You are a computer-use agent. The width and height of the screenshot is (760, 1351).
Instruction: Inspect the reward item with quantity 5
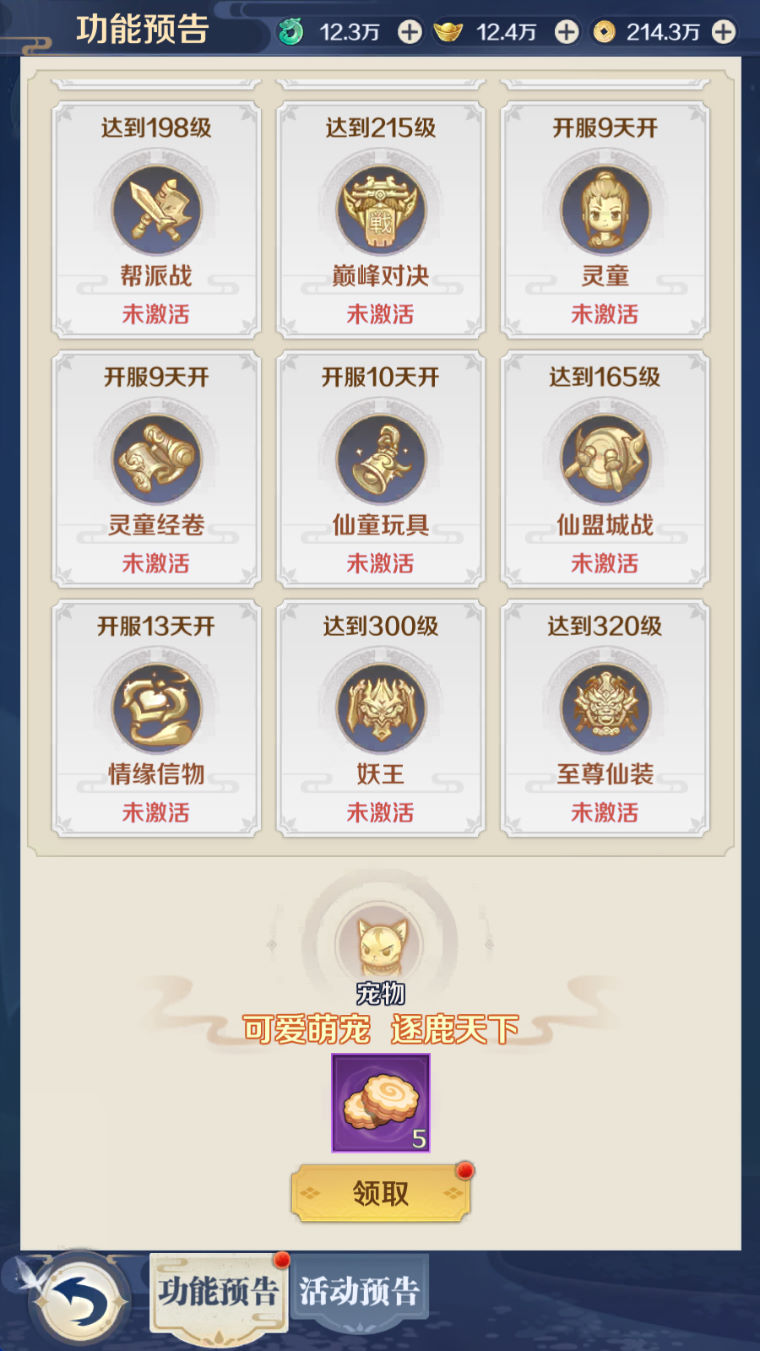click(381, 1102)
